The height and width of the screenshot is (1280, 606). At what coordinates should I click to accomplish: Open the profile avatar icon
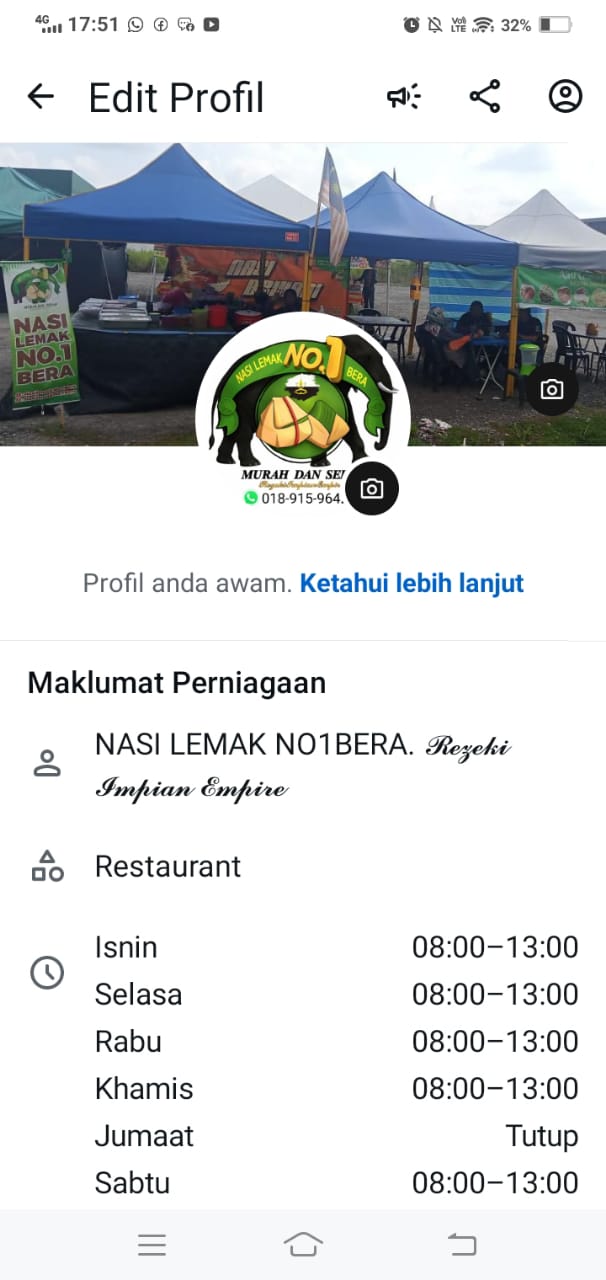point(565,97)
